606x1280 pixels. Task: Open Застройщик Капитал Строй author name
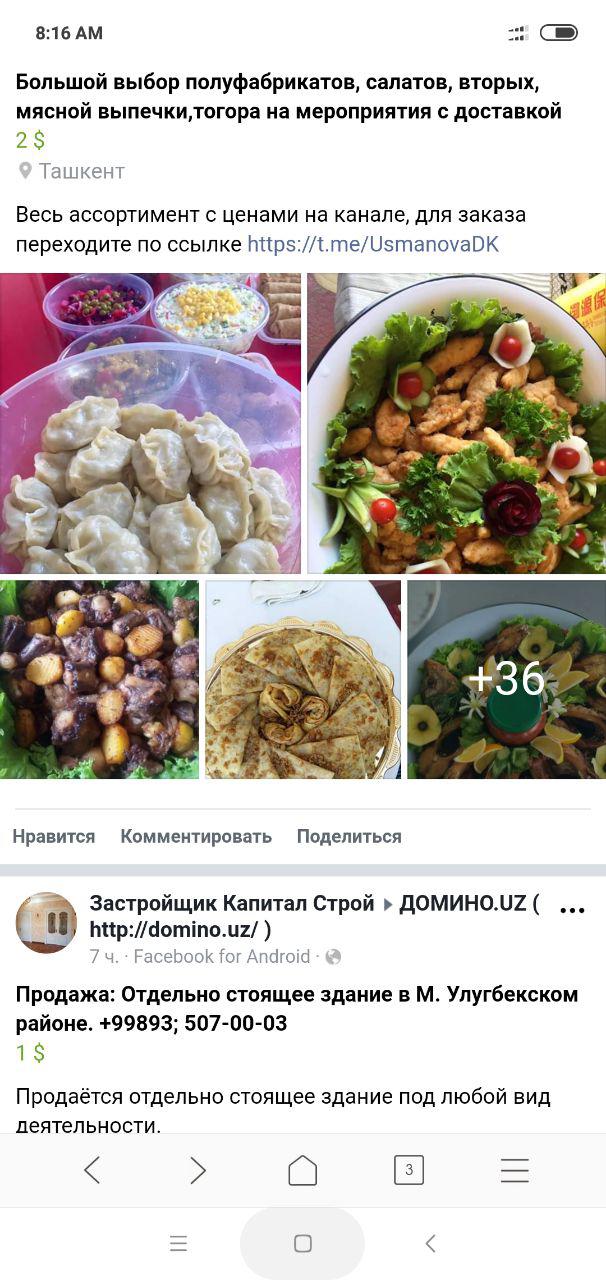[232, 904]
